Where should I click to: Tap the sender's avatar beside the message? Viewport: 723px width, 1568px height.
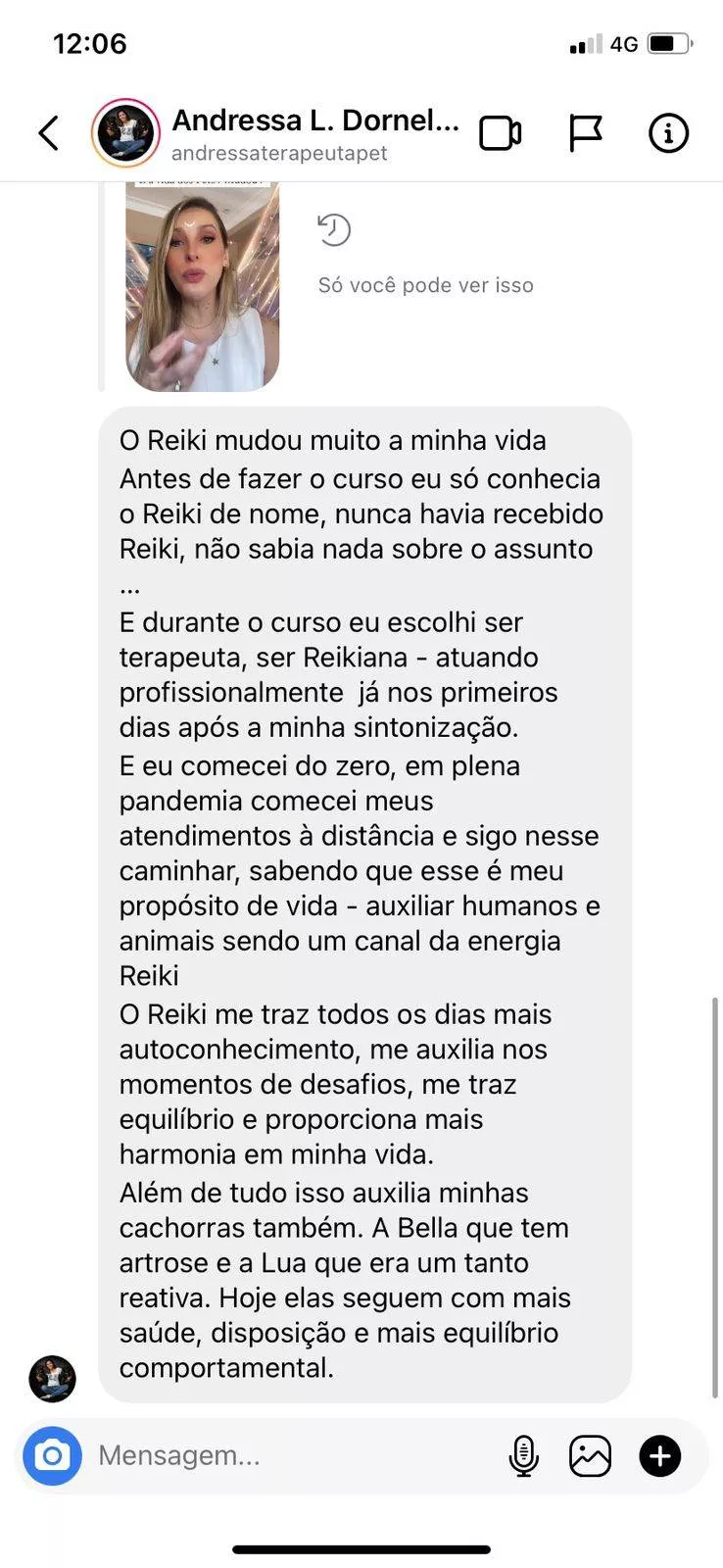[x=52, y=1379]
